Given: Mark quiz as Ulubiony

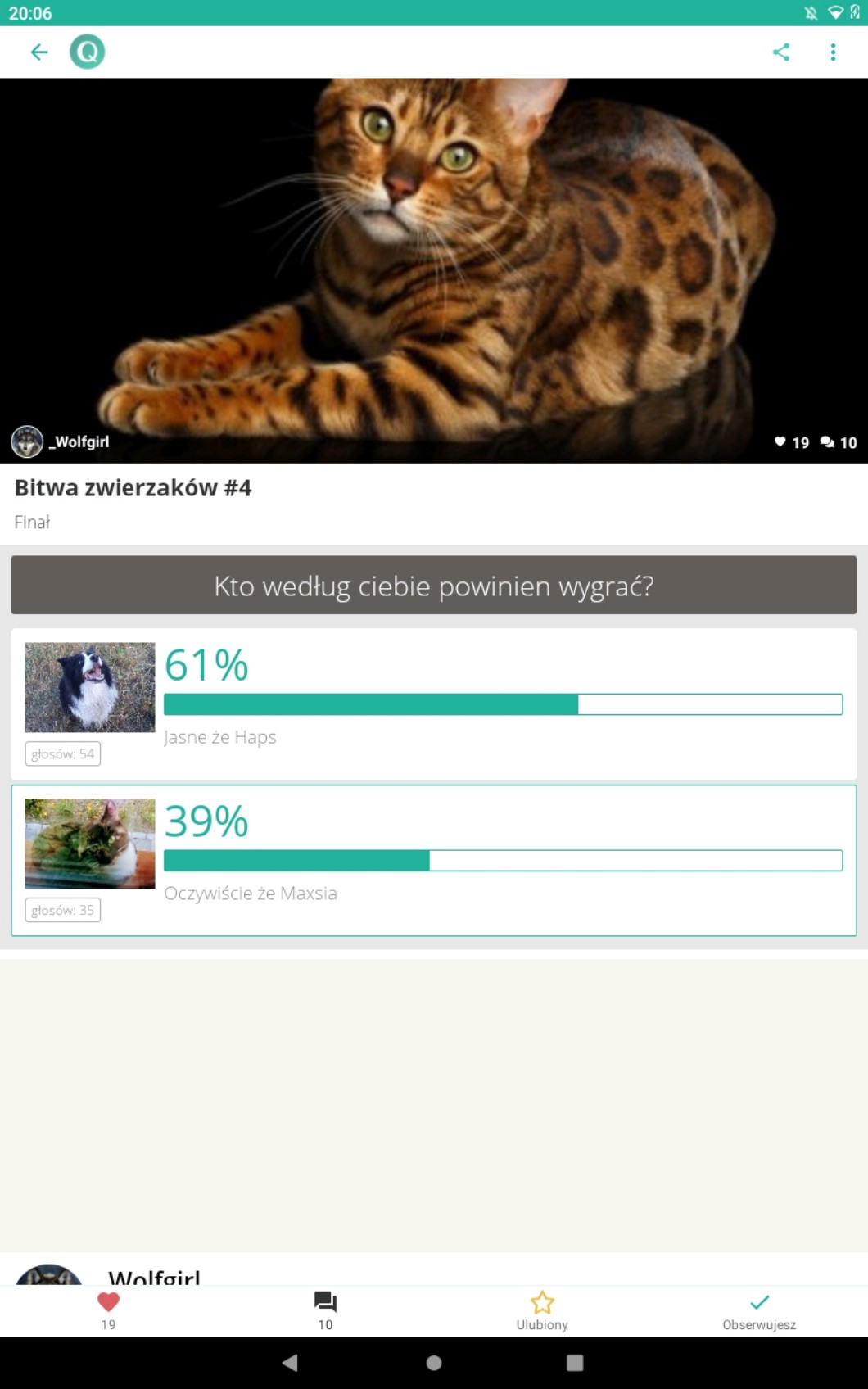Looking at the screenshot, I should pyautogui.click(x=542, y=1310).
